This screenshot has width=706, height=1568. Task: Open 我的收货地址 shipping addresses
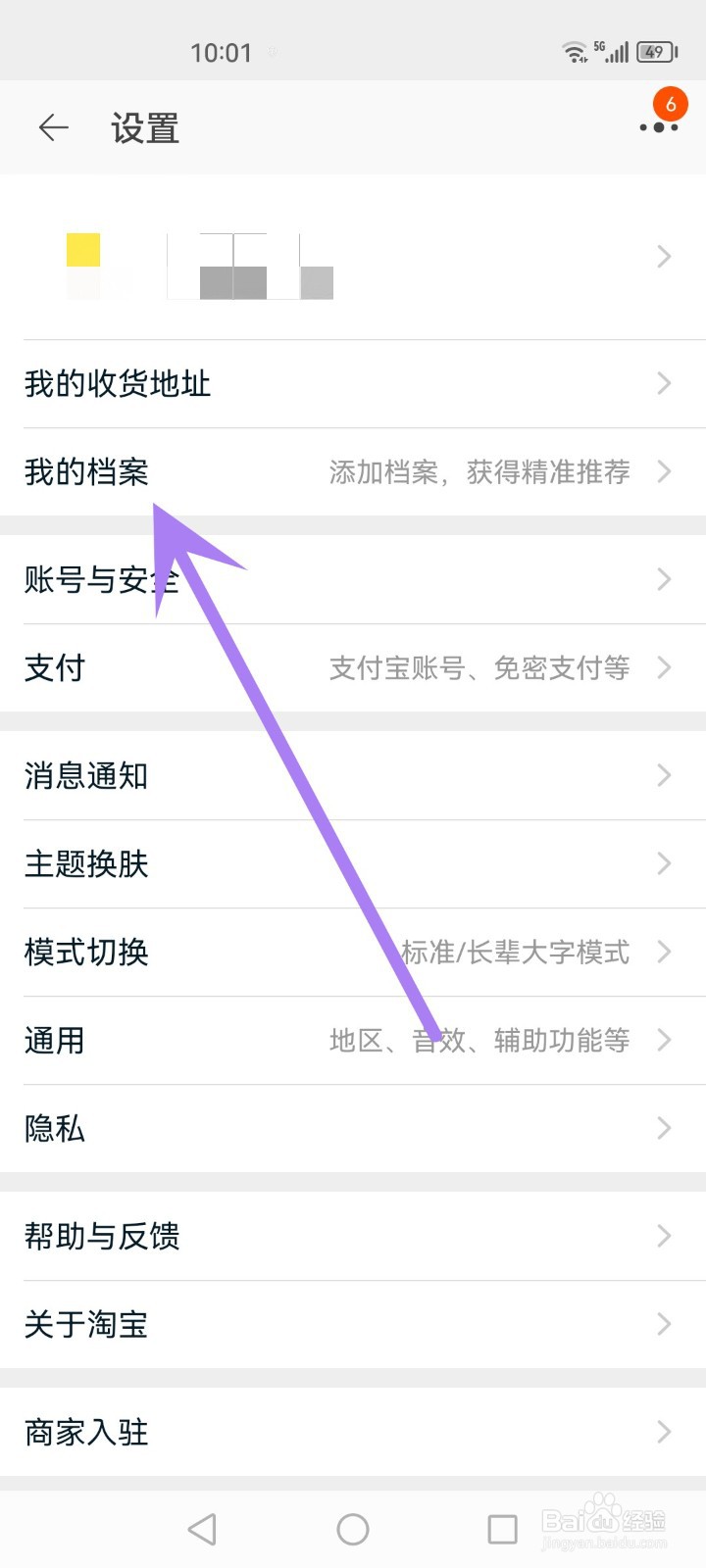tap(353, 384)
